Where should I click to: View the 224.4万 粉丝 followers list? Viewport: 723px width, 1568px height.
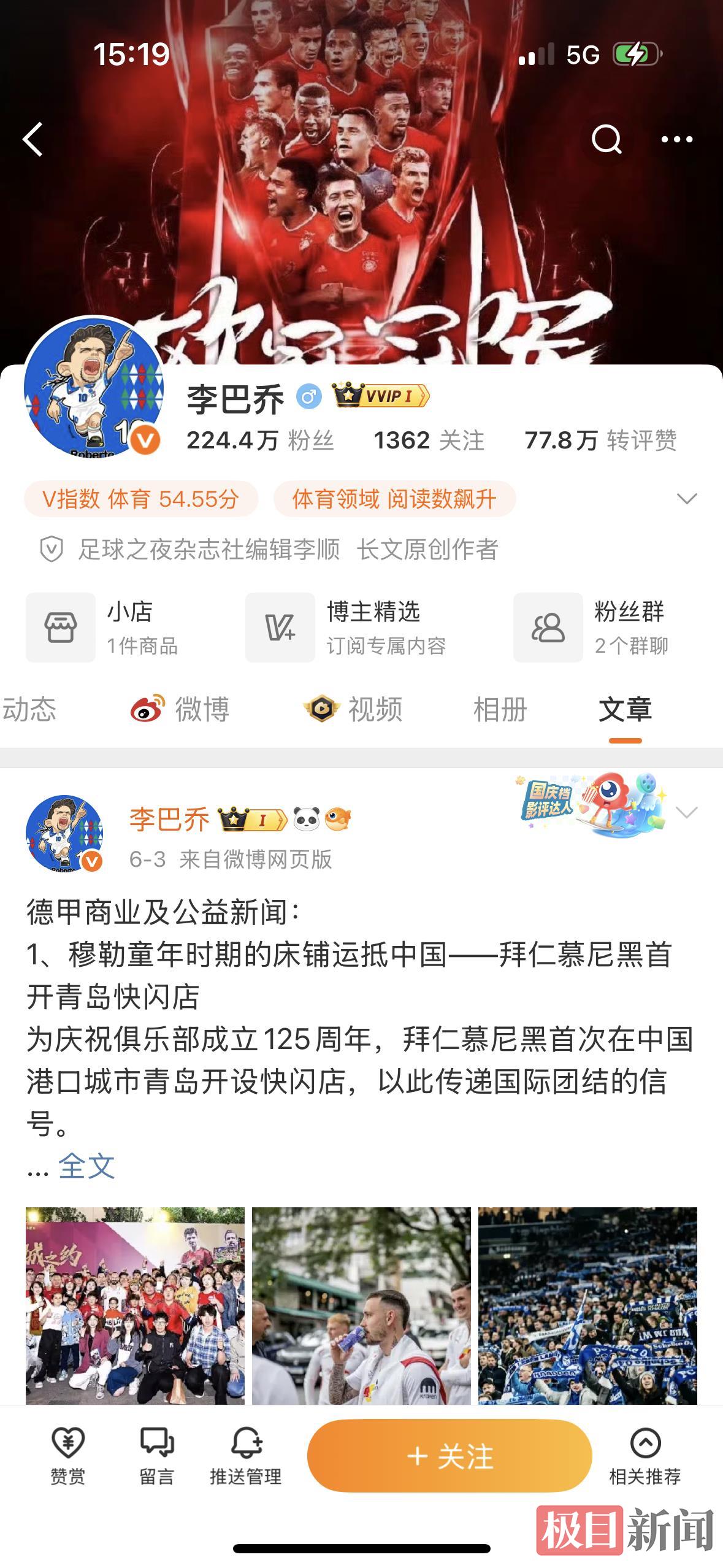(x=260, y=440)
